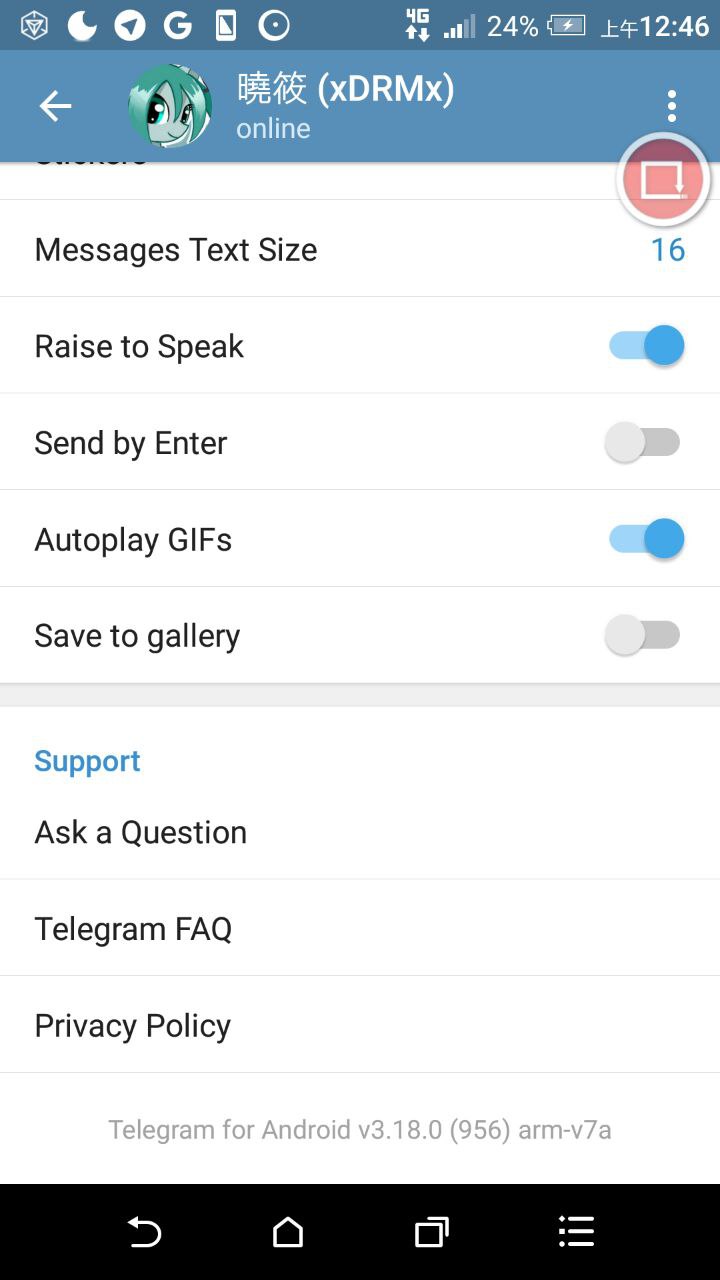Turn on Save to gallery

(643, 635)
